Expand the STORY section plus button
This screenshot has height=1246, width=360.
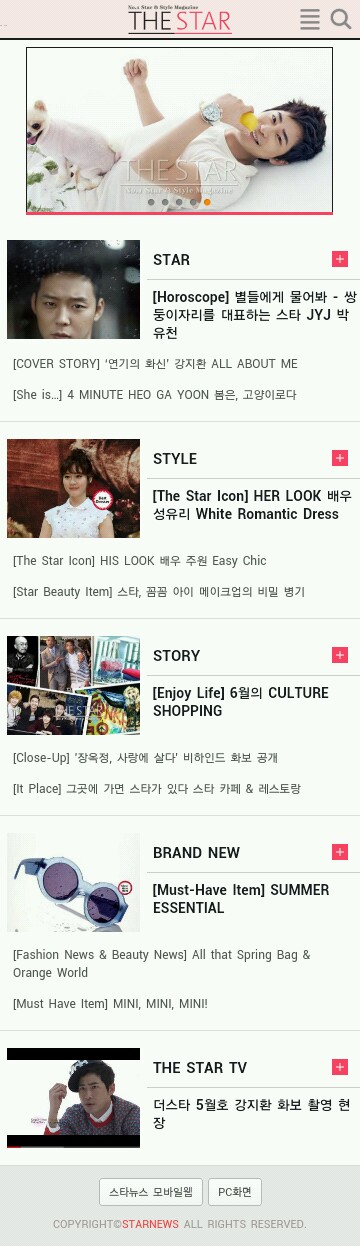pyautogui.click(x=340, y=655)
